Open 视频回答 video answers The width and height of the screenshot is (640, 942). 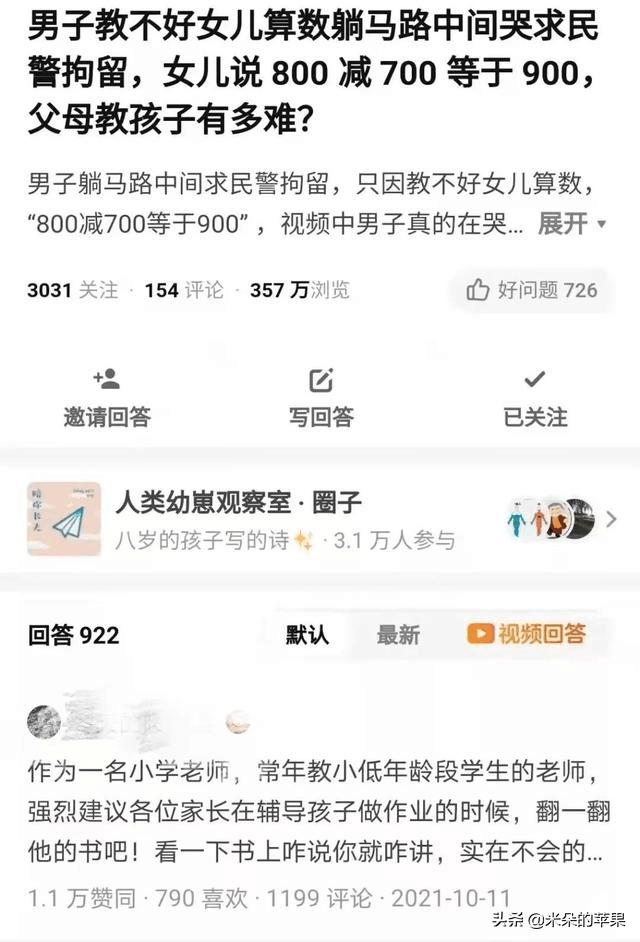[x=526, y=634]
